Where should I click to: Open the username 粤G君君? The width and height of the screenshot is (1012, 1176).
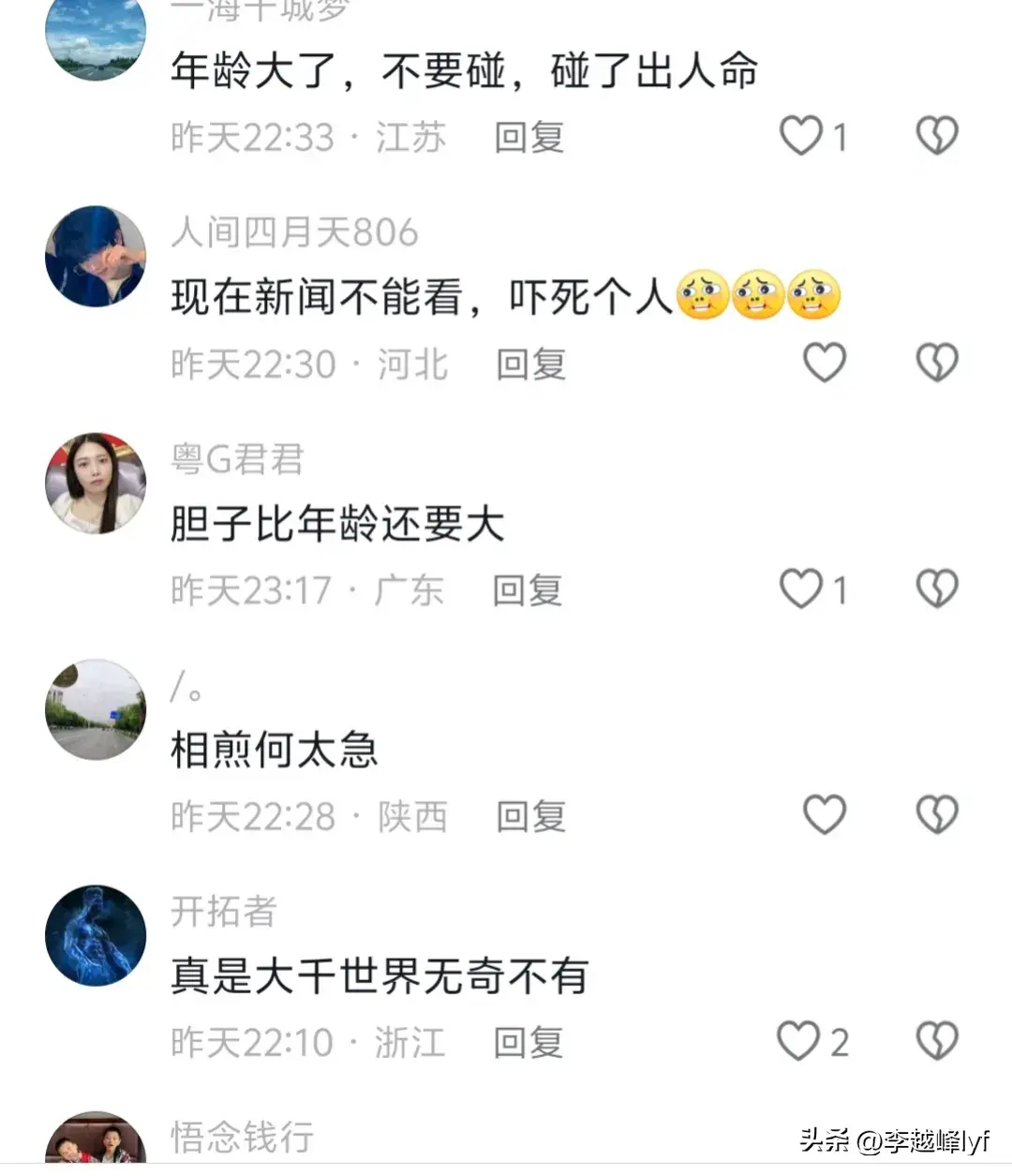237,459
